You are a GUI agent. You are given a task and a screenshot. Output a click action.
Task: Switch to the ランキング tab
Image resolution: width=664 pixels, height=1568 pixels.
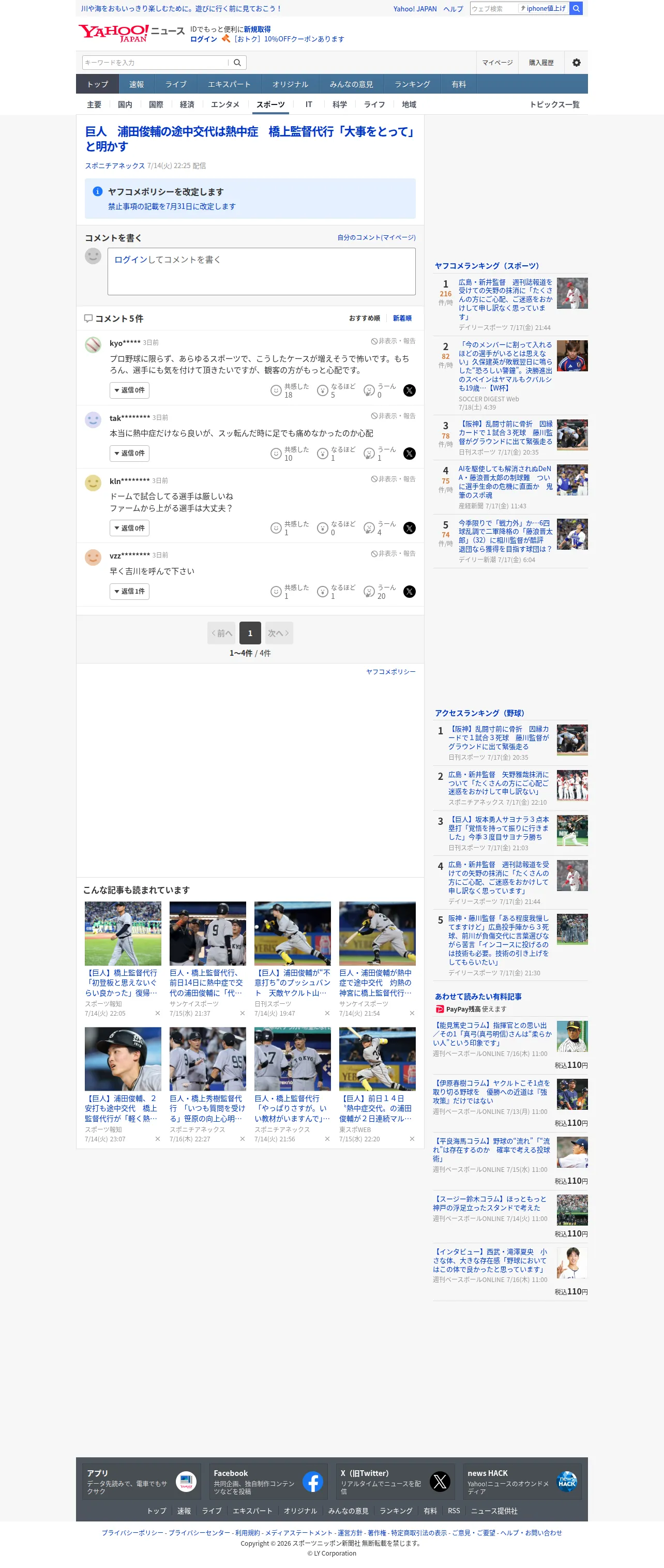(412, 85)
